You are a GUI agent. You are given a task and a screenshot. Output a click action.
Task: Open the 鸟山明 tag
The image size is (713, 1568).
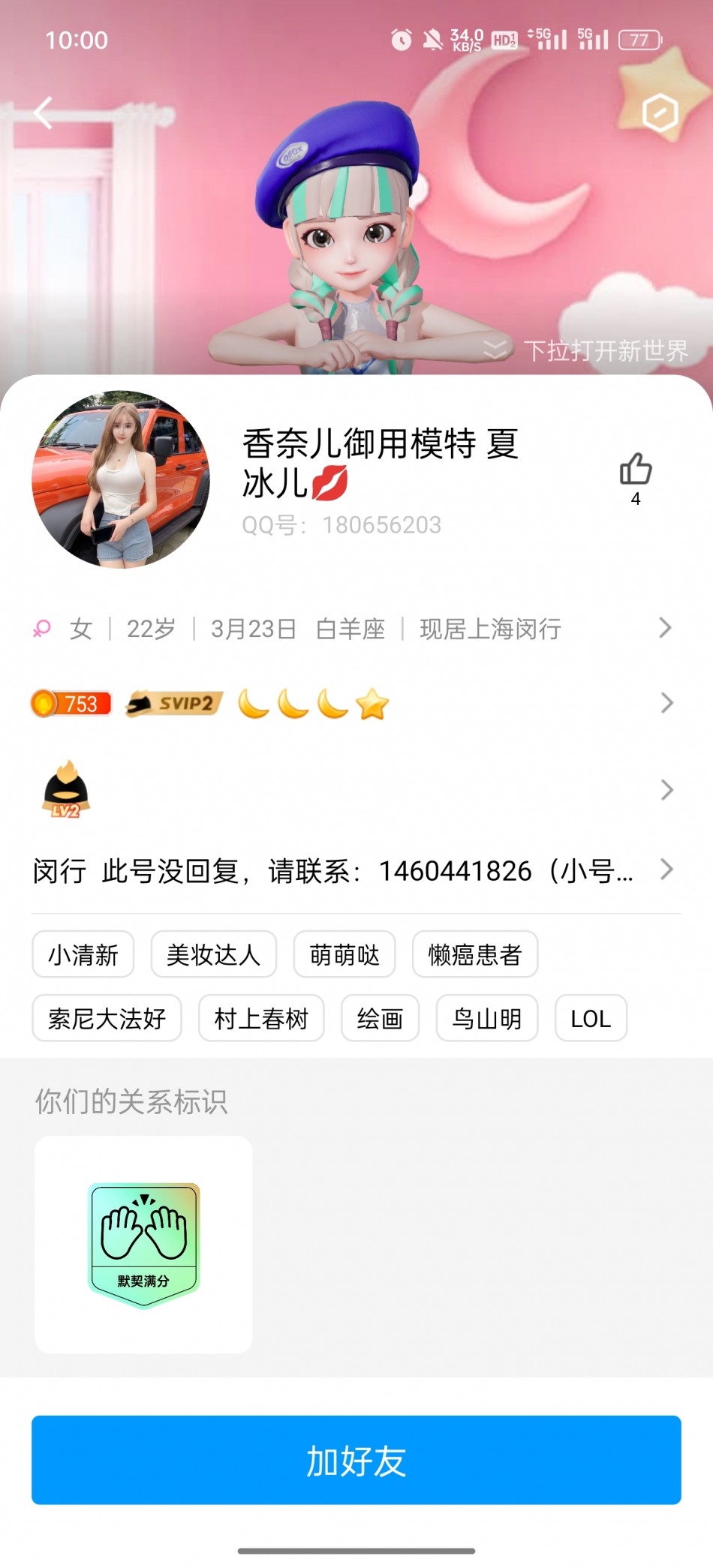click(486, 1018)
